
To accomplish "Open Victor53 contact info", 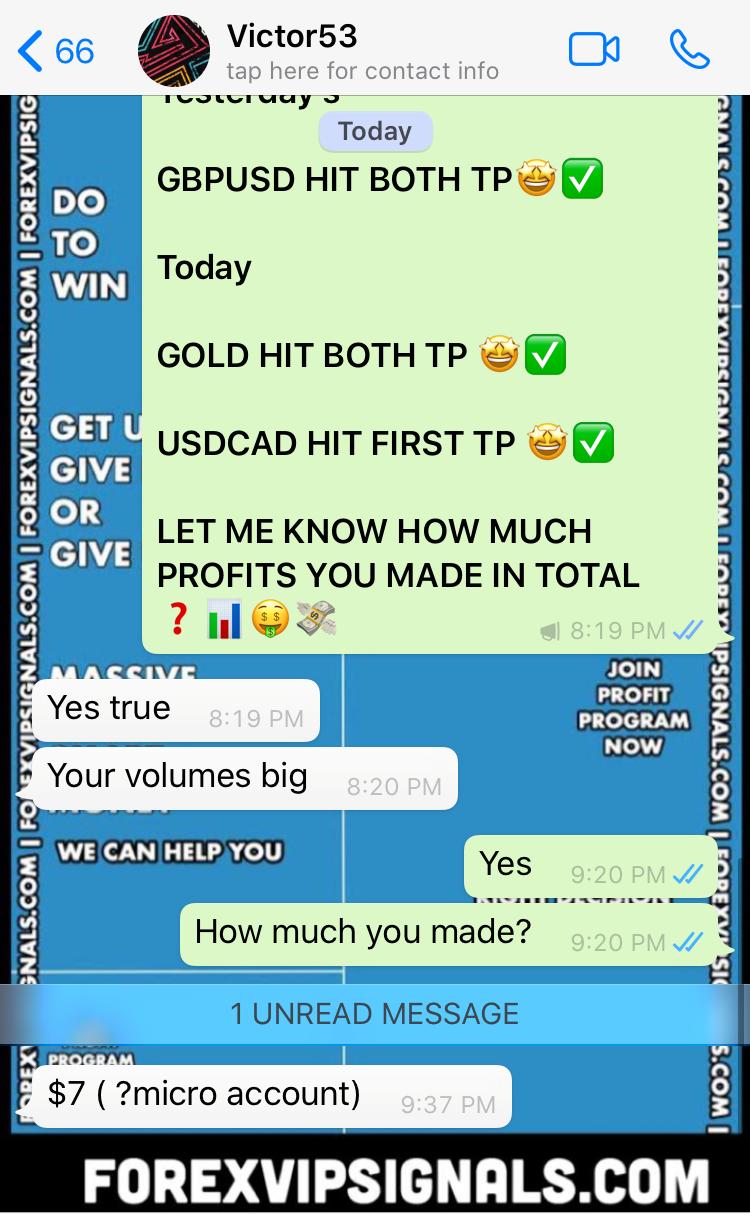I will point(361,52).
